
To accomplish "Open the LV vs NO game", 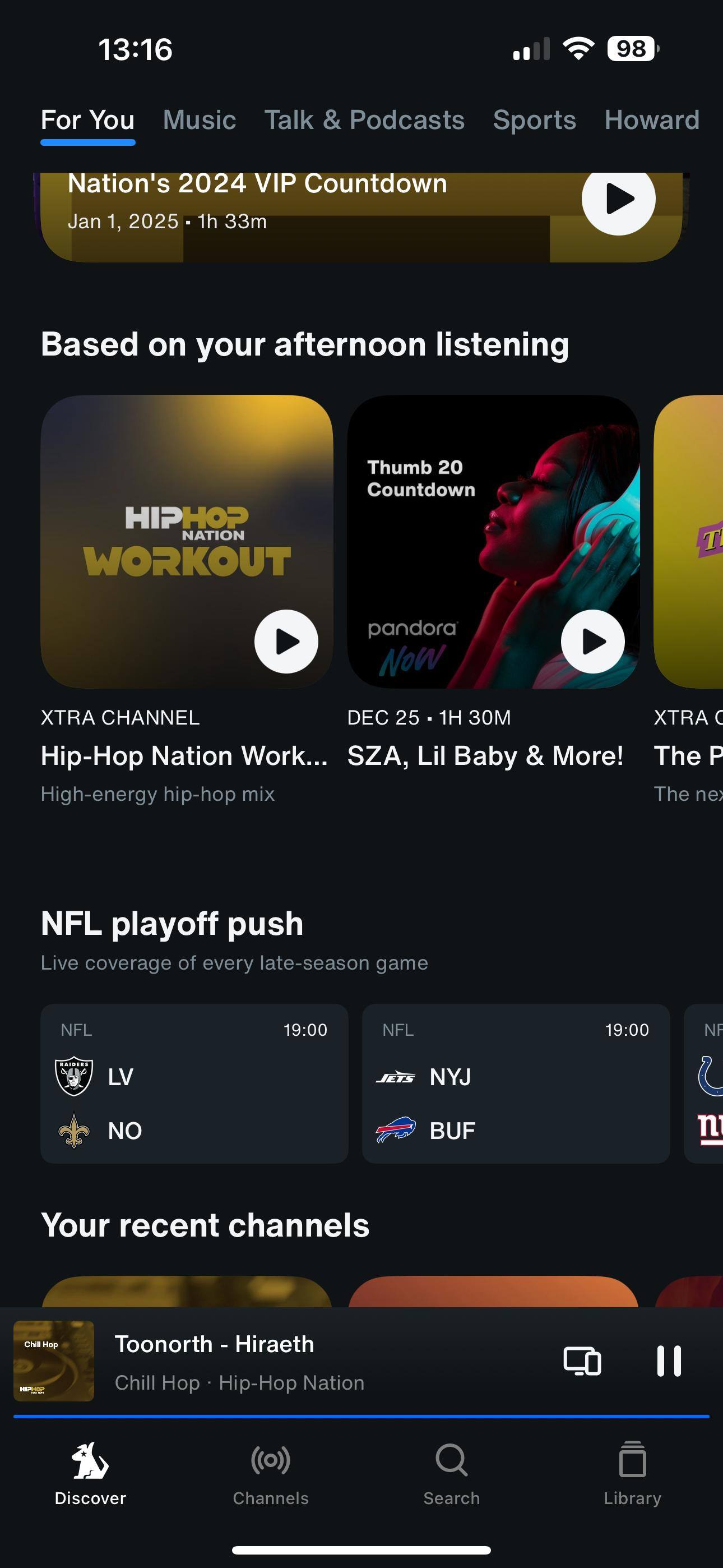I will 194,1083.
